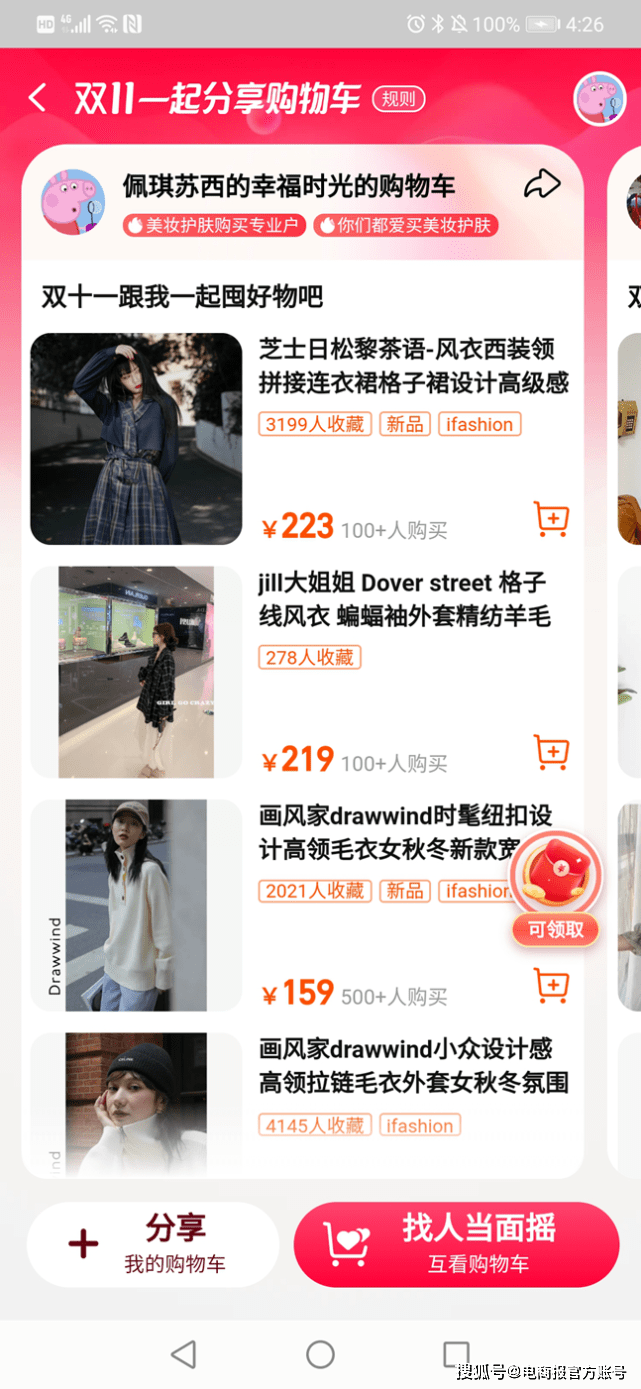641x1389 pixels.
Task: Tap the system back button
Action: point(184,1354)
